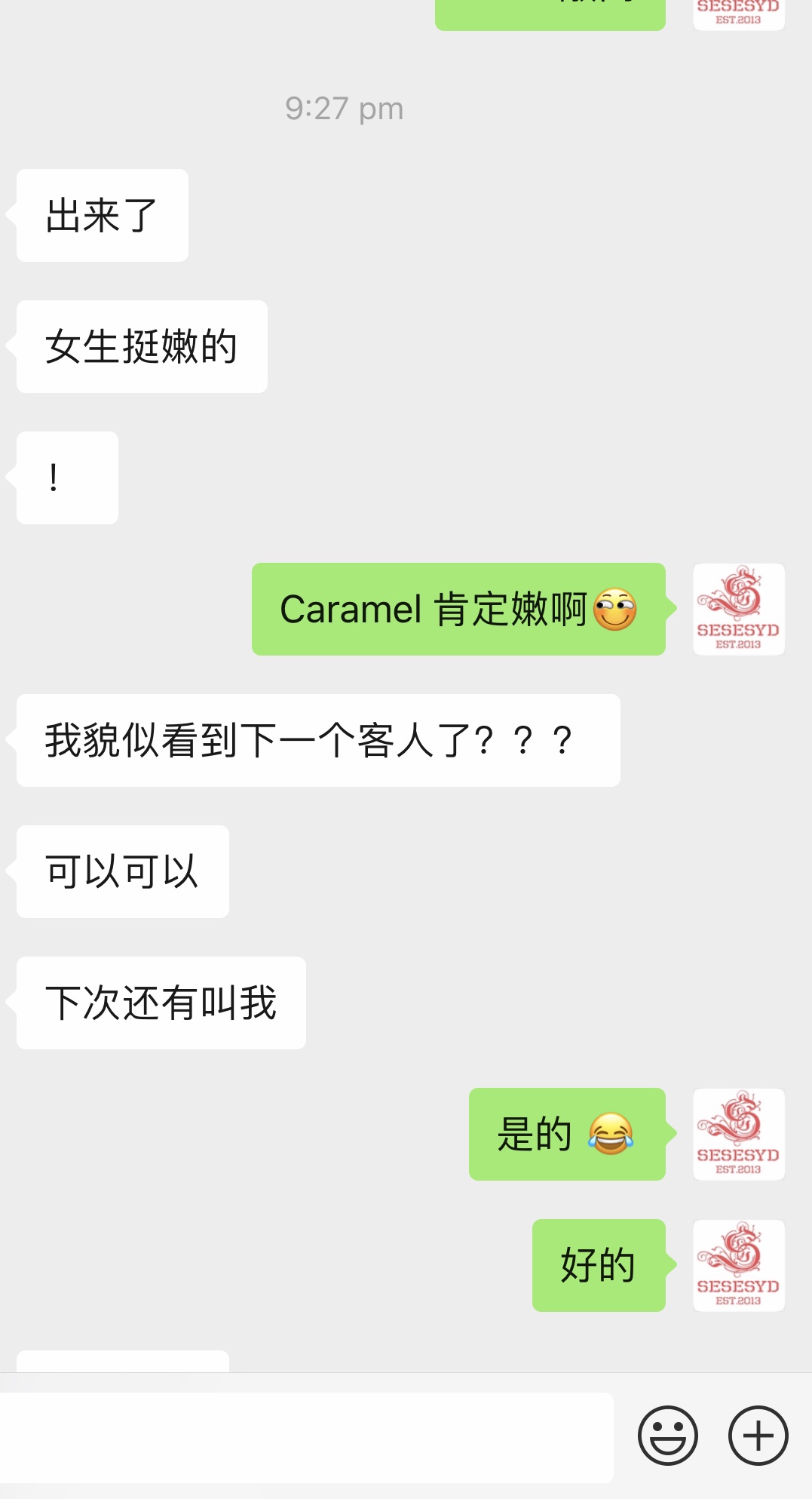Open sender avatar beside 是的 message
812x1499 pixels.
pyautogui.click(x=738, y=1134)
